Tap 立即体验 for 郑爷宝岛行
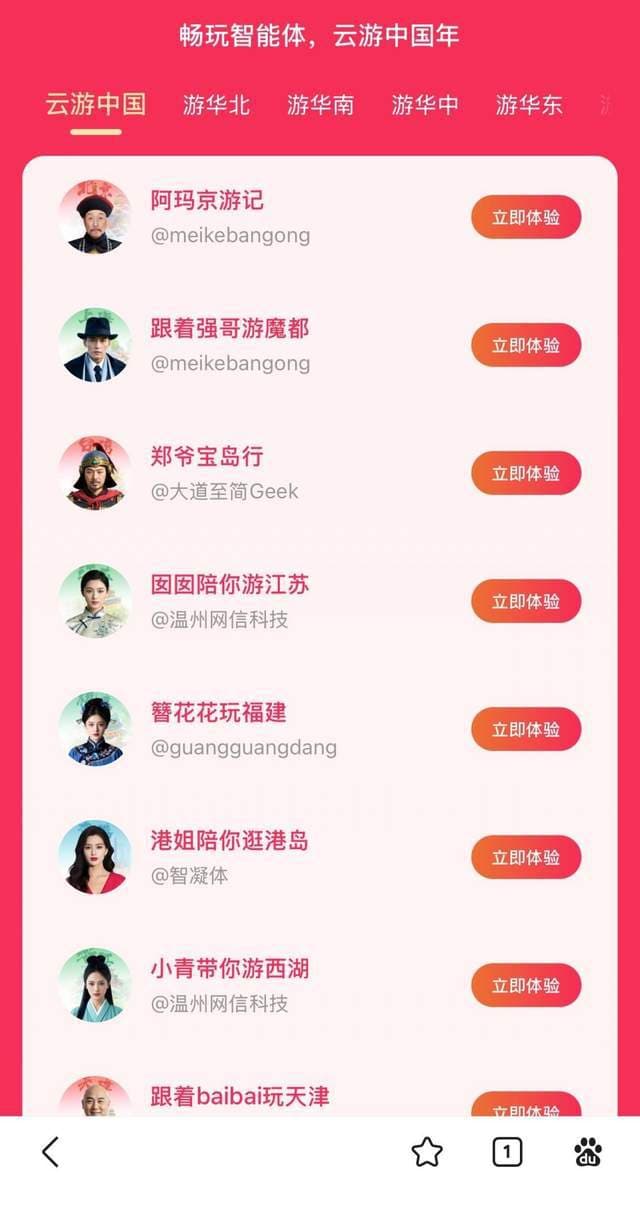 coord(526,473)
